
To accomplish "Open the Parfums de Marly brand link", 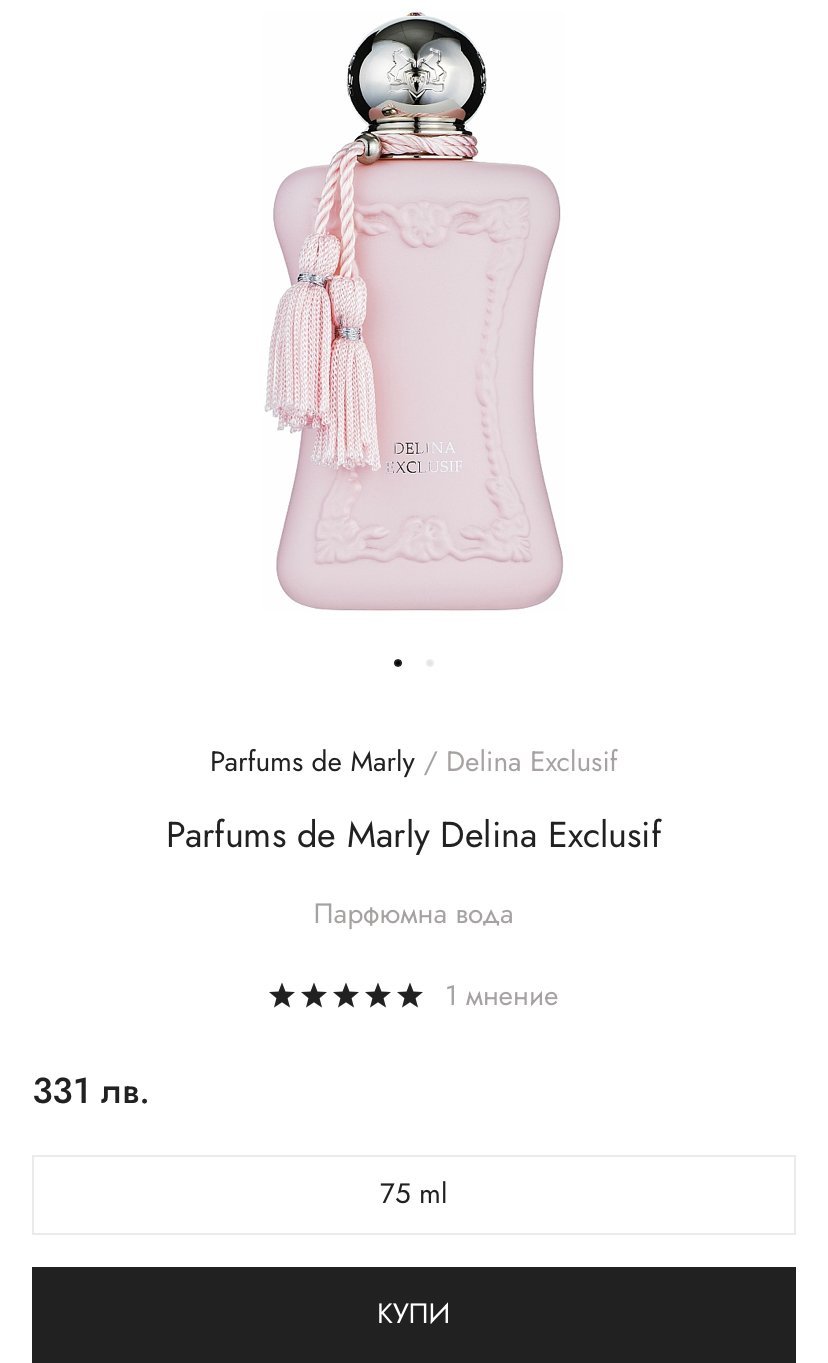I will (312, 762).
